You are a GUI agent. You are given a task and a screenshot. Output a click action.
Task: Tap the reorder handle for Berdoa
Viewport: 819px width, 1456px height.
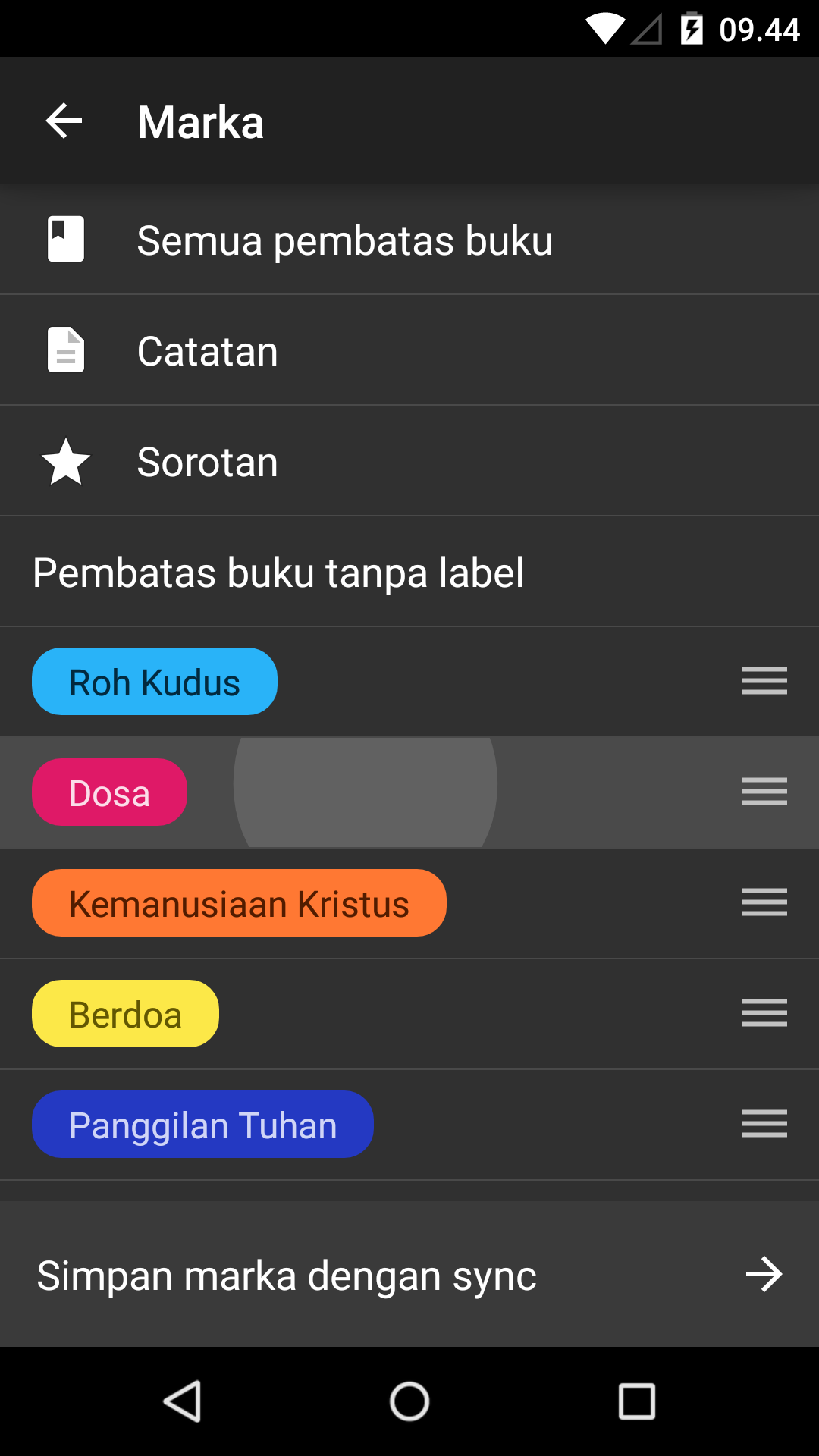764,1013
